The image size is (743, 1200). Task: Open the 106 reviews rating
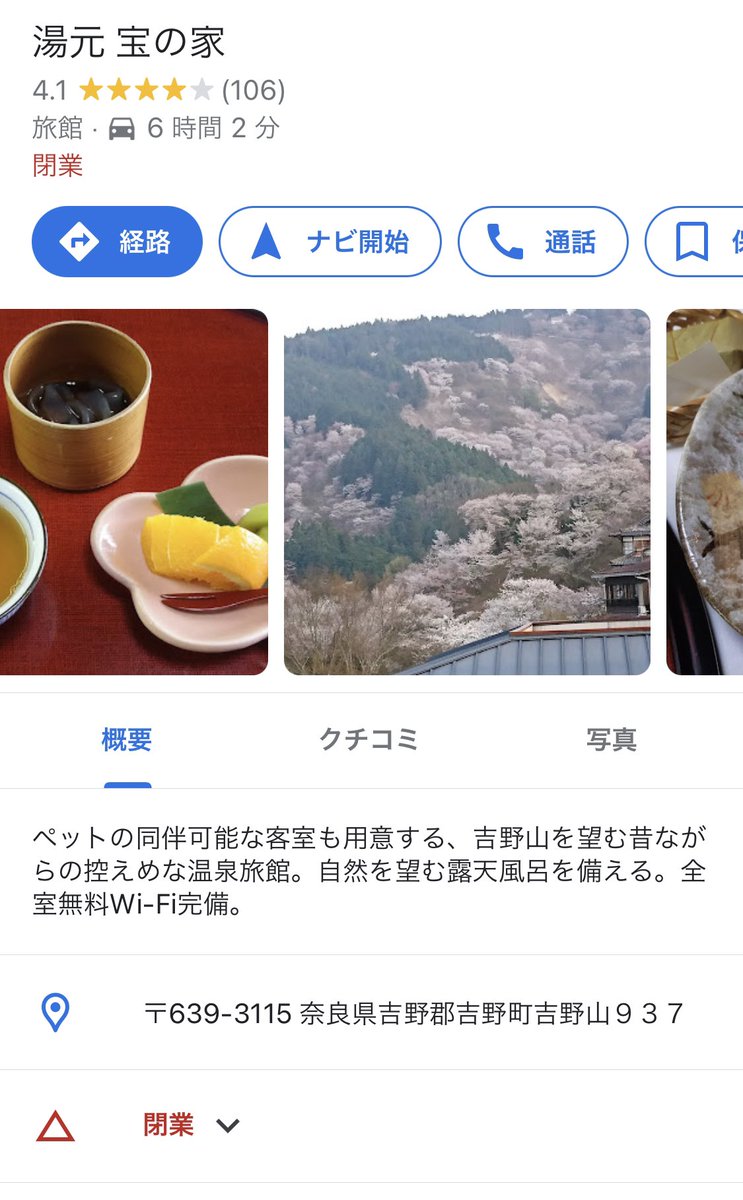pyautogui.click(x=253, y=91)
